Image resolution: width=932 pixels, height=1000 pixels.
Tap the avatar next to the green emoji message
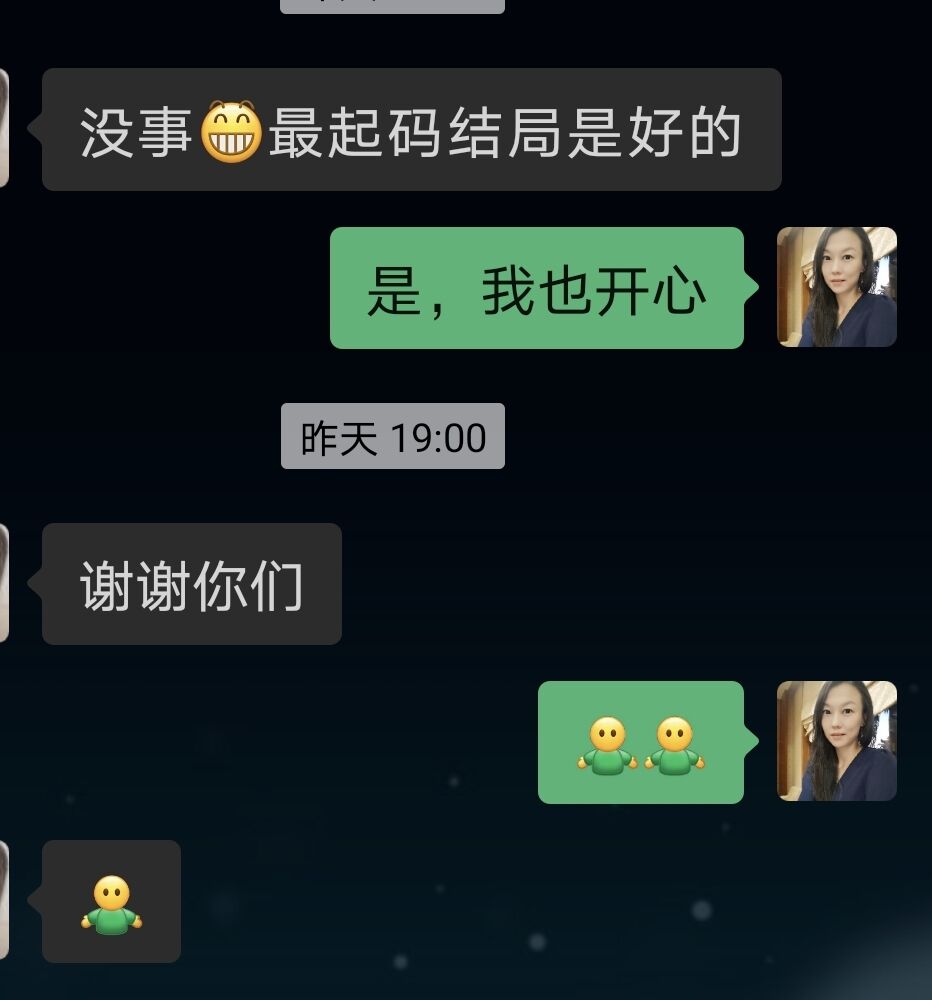tap(837, 741)
